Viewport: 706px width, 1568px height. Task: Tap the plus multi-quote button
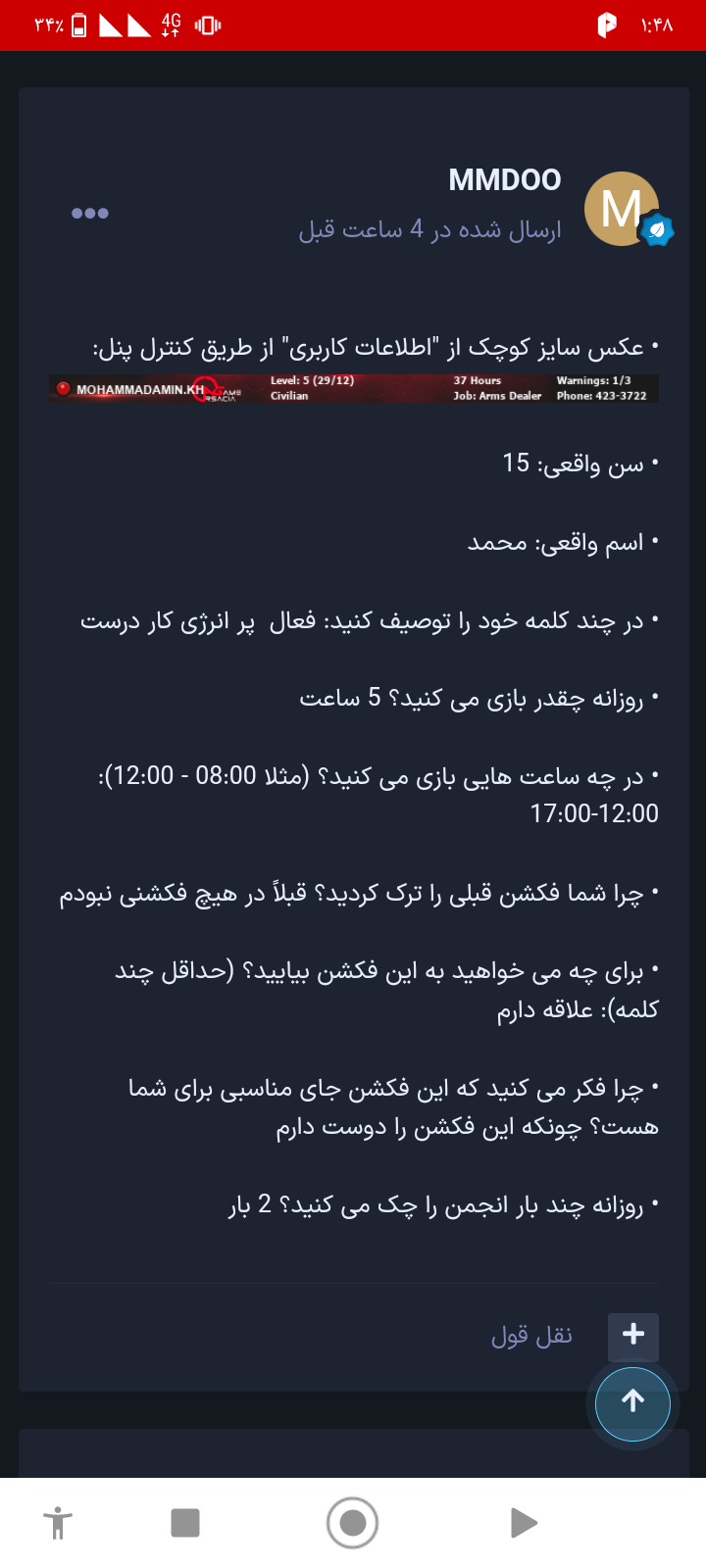click(x=632, y=1335)
